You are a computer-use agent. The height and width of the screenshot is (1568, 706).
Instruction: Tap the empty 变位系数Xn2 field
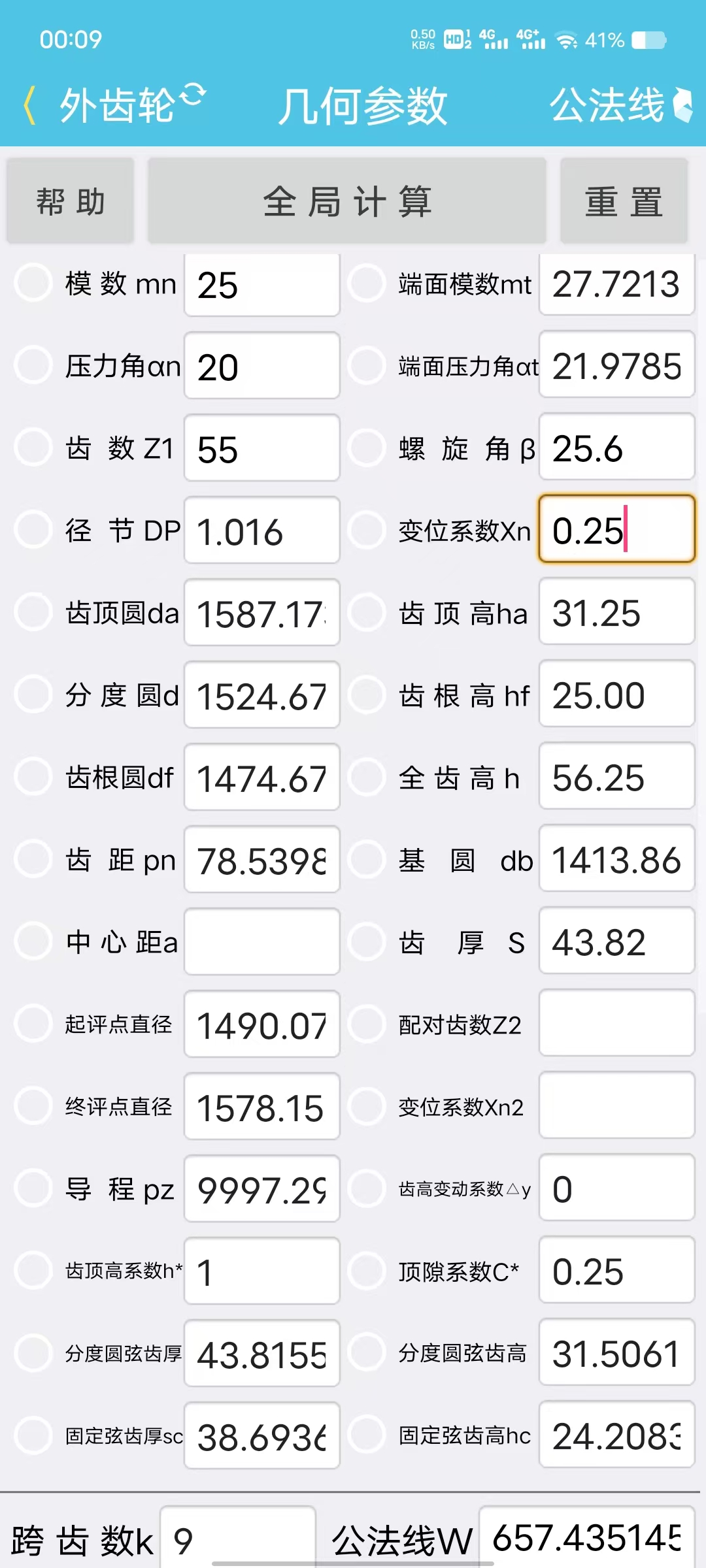[x=616, y=1107]
